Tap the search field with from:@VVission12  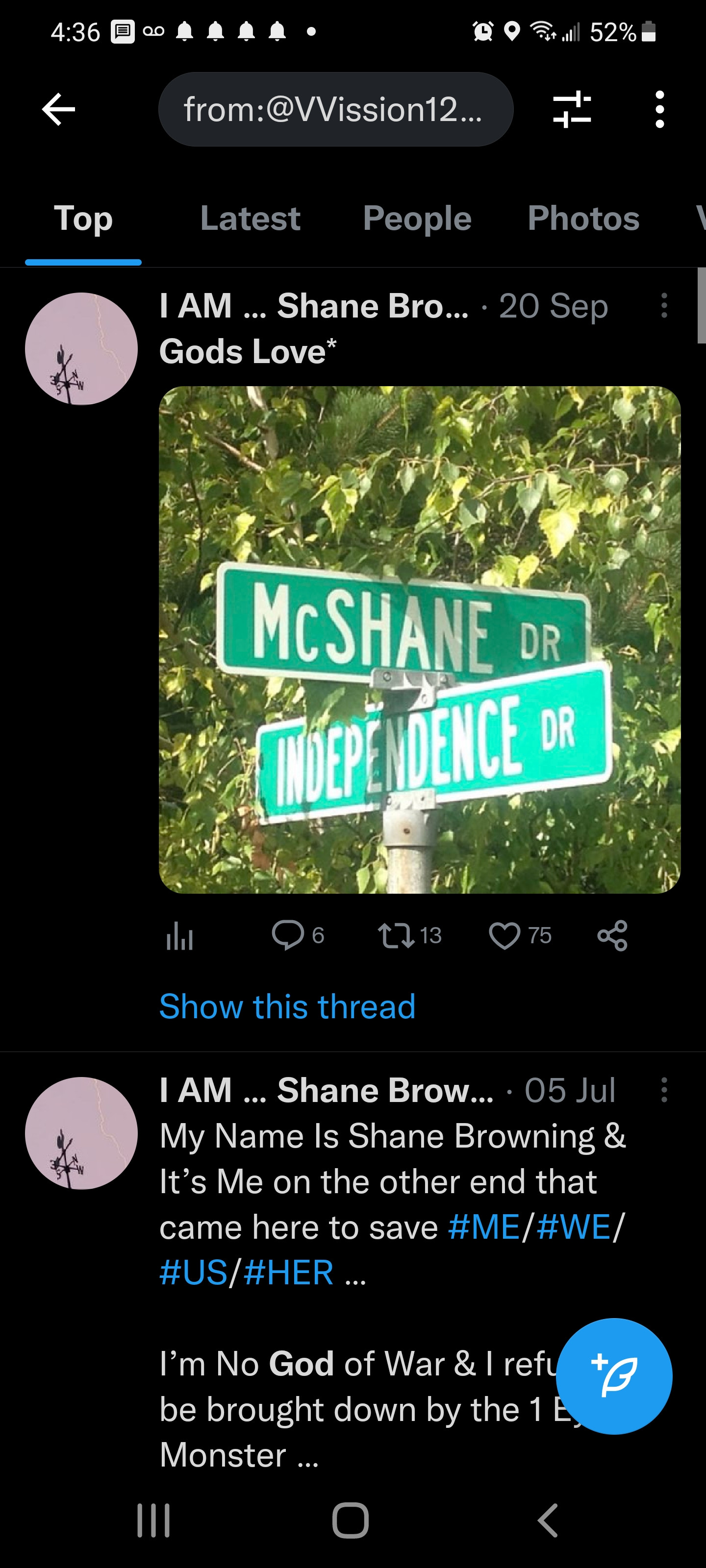[x=336, y=110]
